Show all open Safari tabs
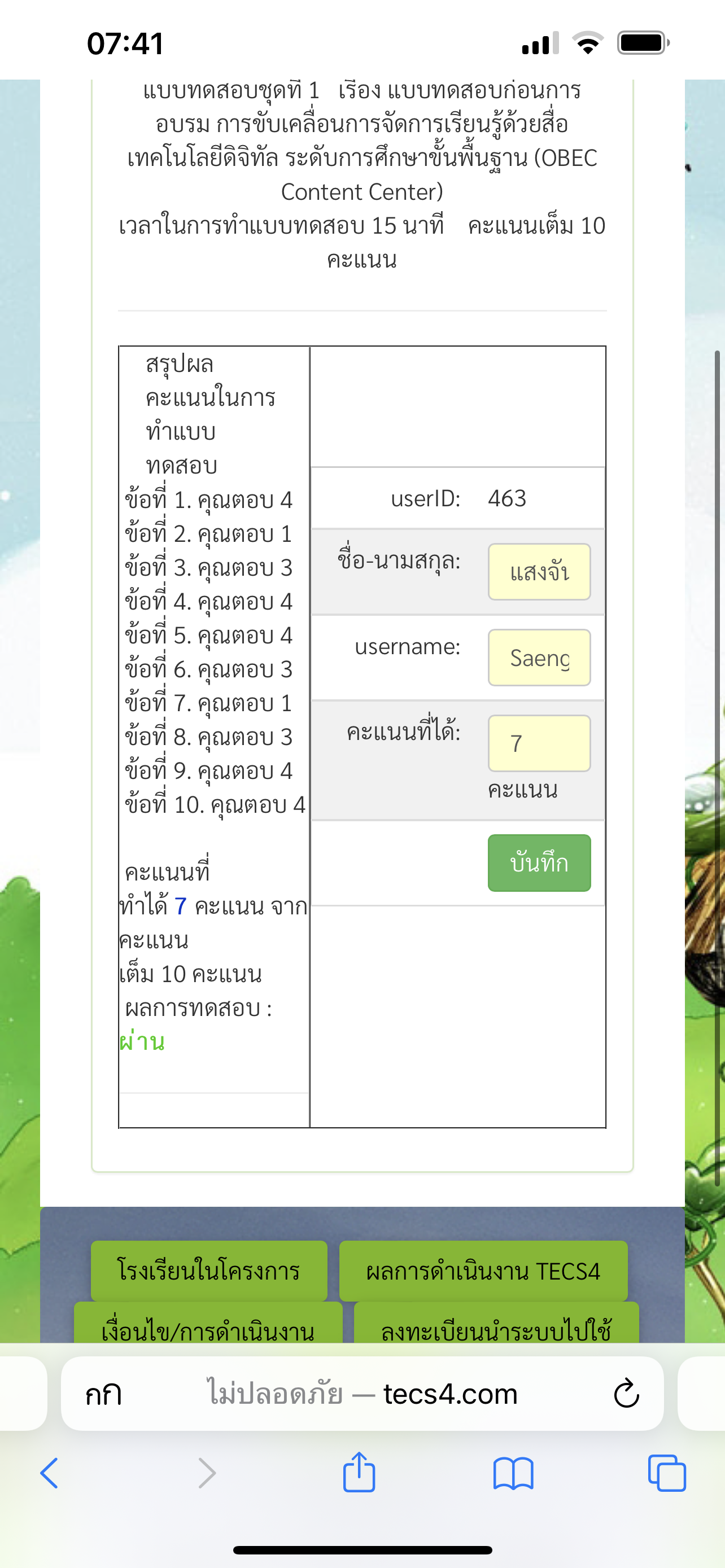This screenshot has height=1568, width=725. (667, 1474)
